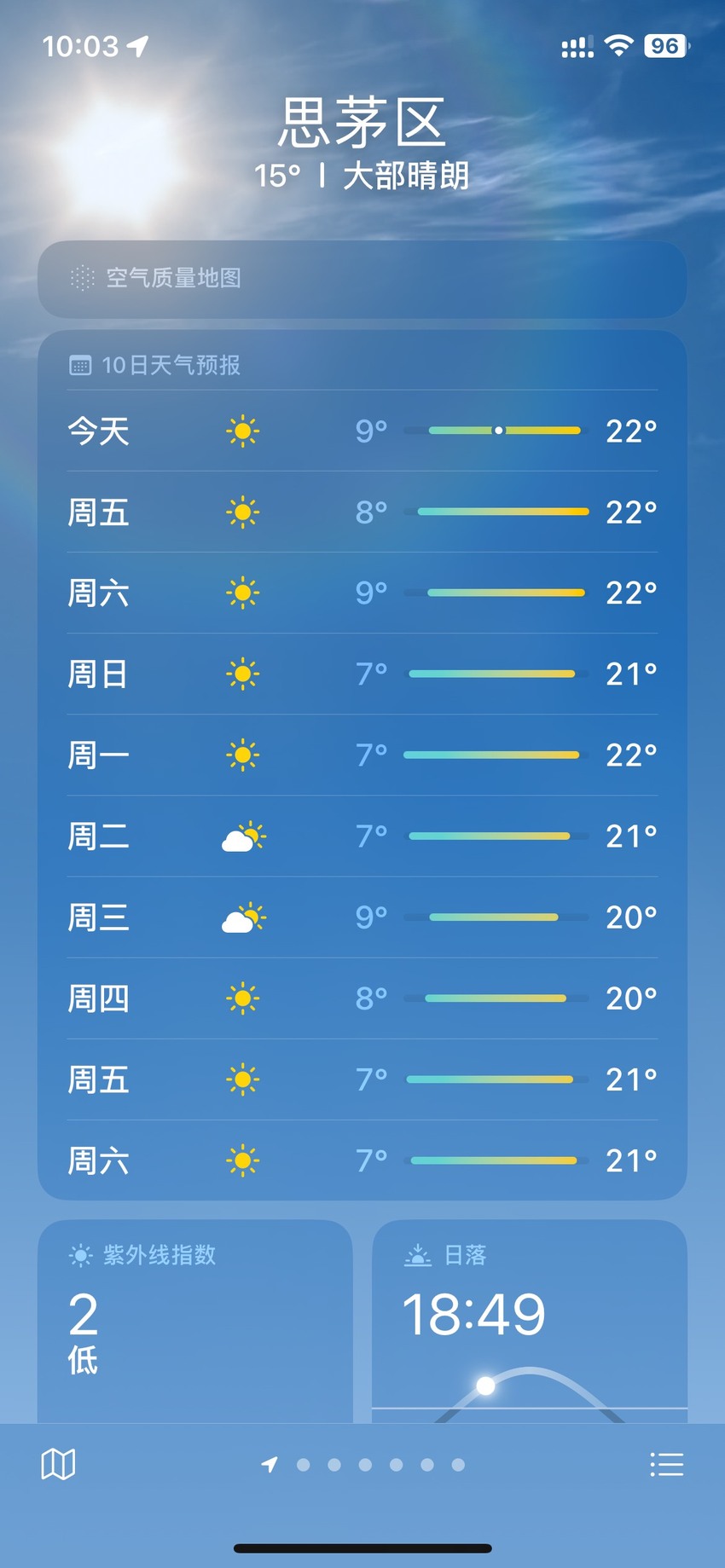Tap the location page indicator dots

coord(364,1464)
